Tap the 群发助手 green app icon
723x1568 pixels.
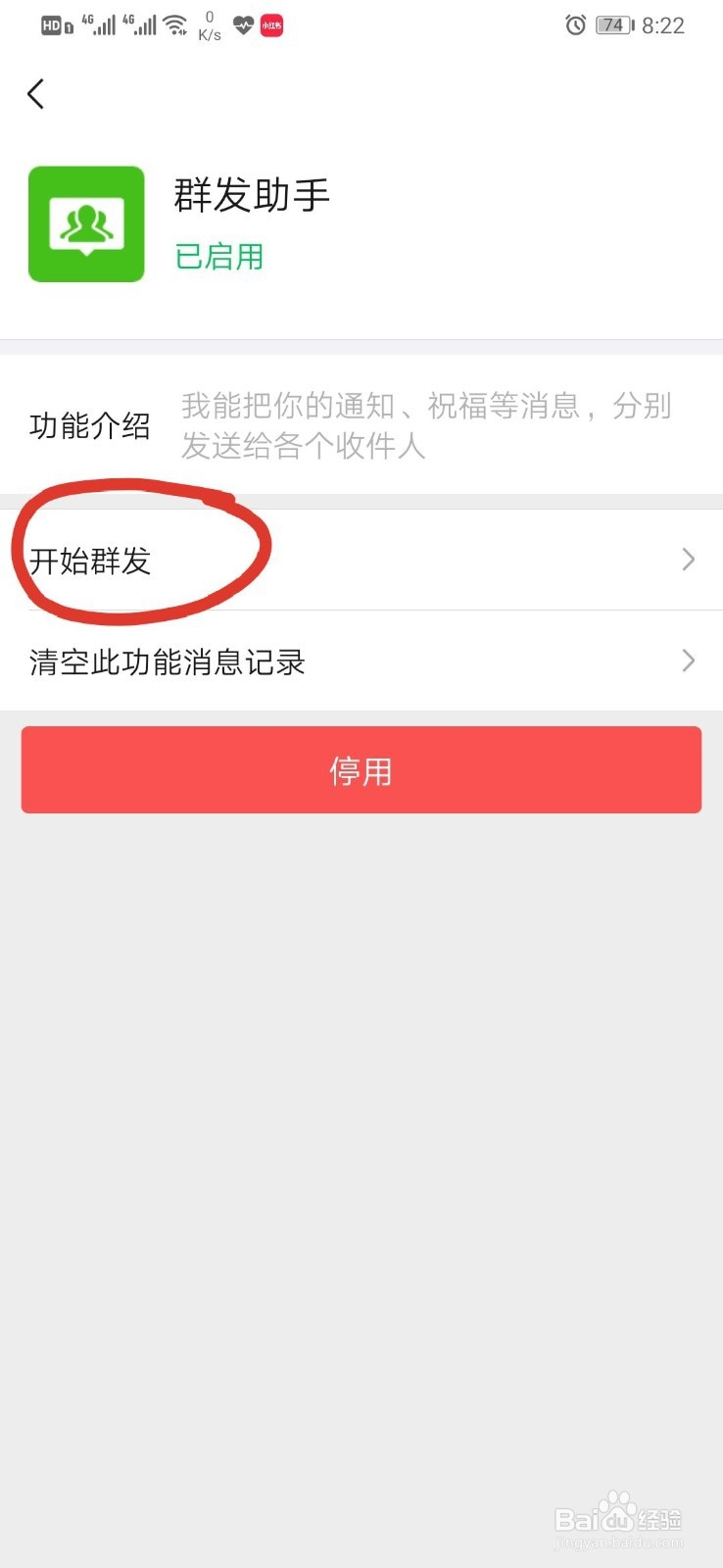(x=86, y=223)
